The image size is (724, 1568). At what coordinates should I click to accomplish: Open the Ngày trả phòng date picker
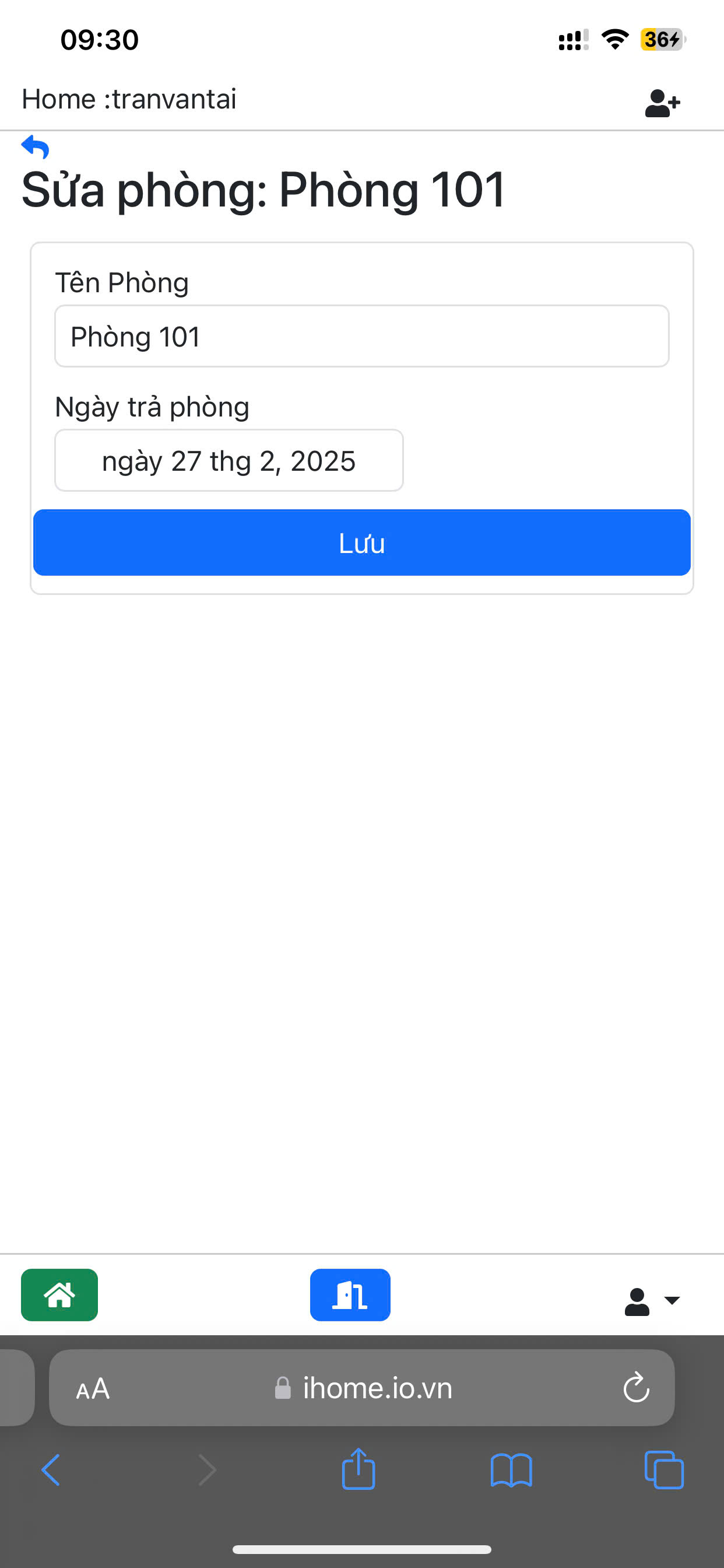(229, 461)
